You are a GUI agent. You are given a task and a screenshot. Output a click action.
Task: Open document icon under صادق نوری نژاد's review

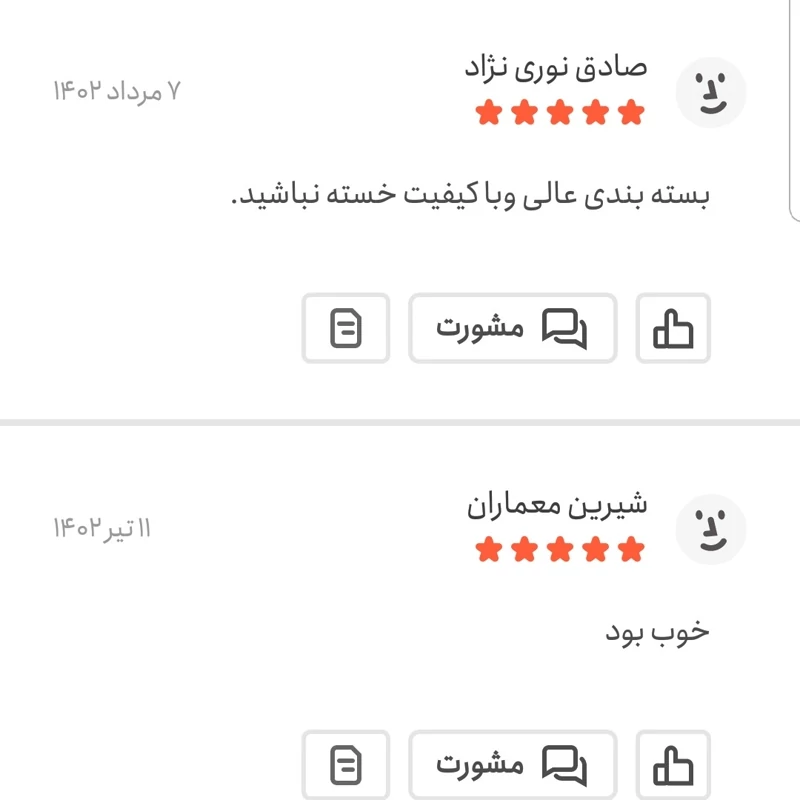point(346,328)
